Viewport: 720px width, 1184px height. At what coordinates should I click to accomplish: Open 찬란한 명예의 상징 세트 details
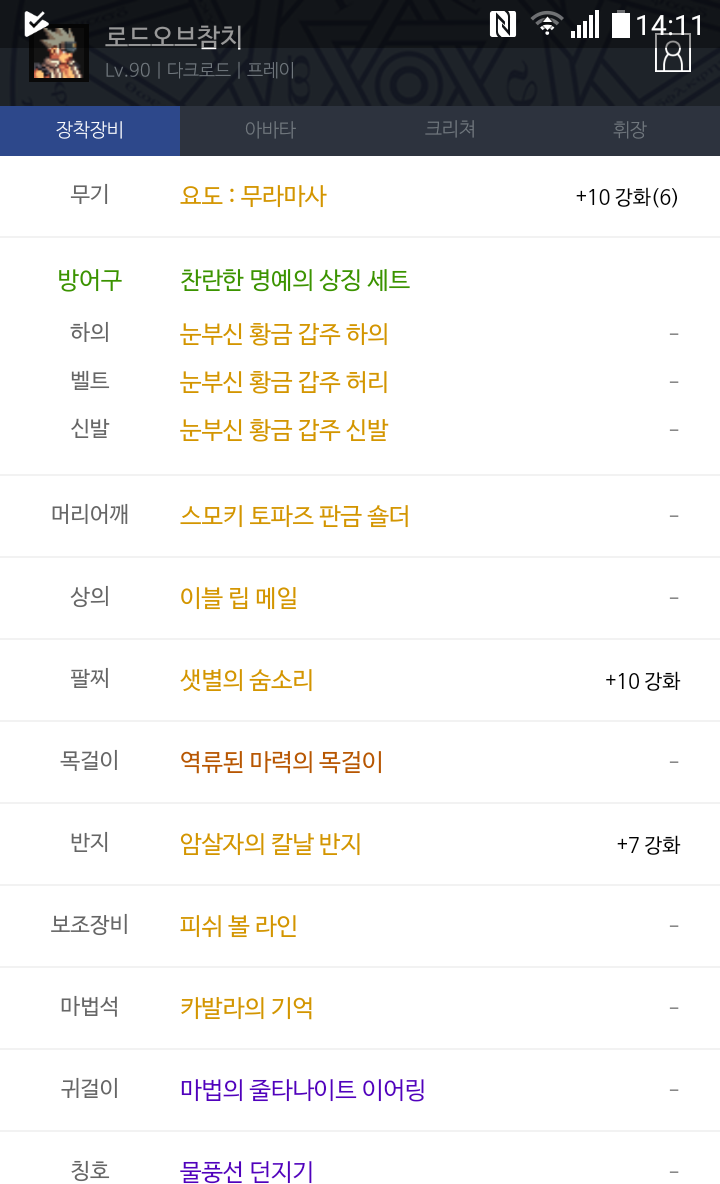coord(294,280)
